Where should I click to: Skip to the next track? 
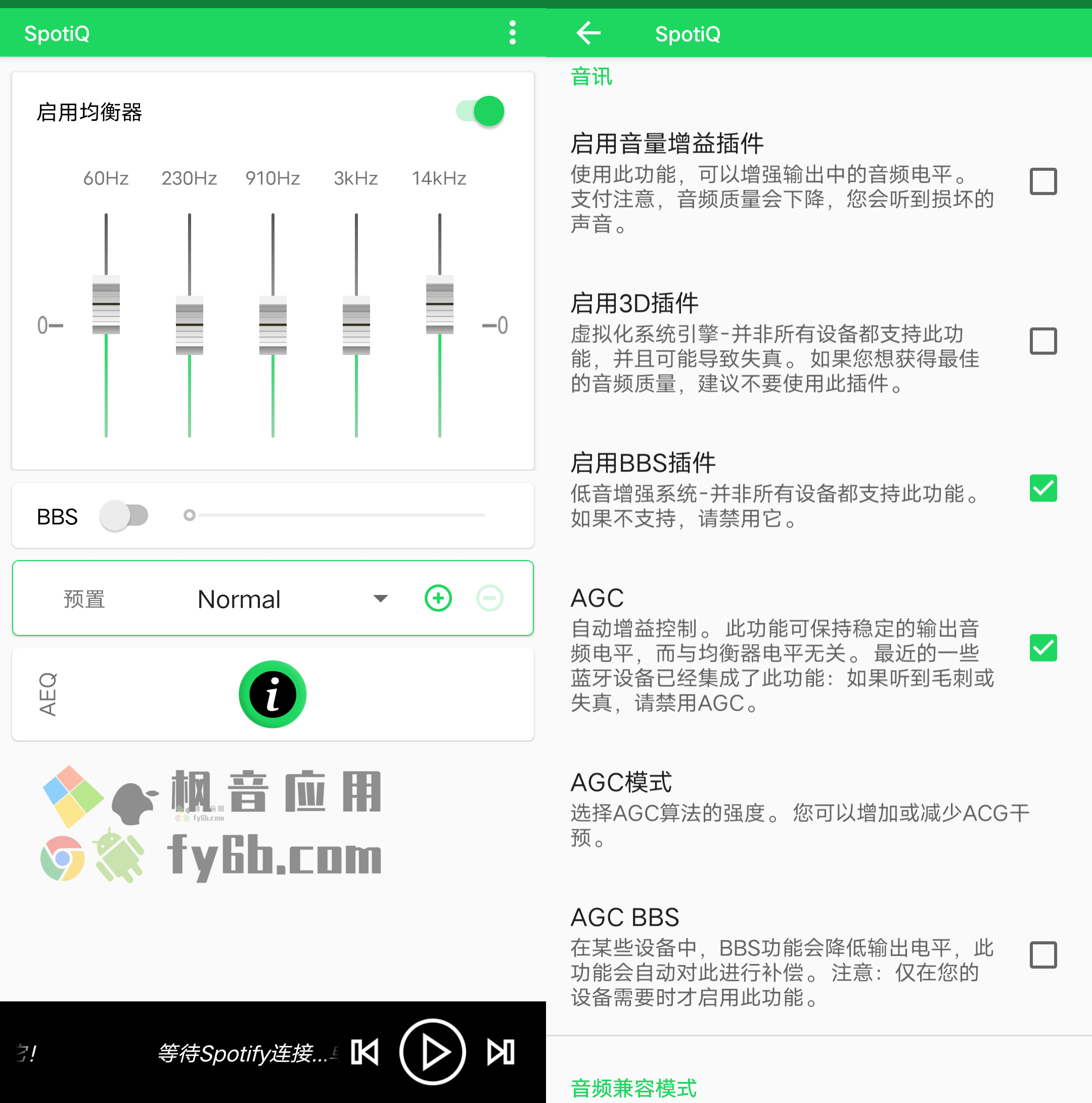[500, 1051]
